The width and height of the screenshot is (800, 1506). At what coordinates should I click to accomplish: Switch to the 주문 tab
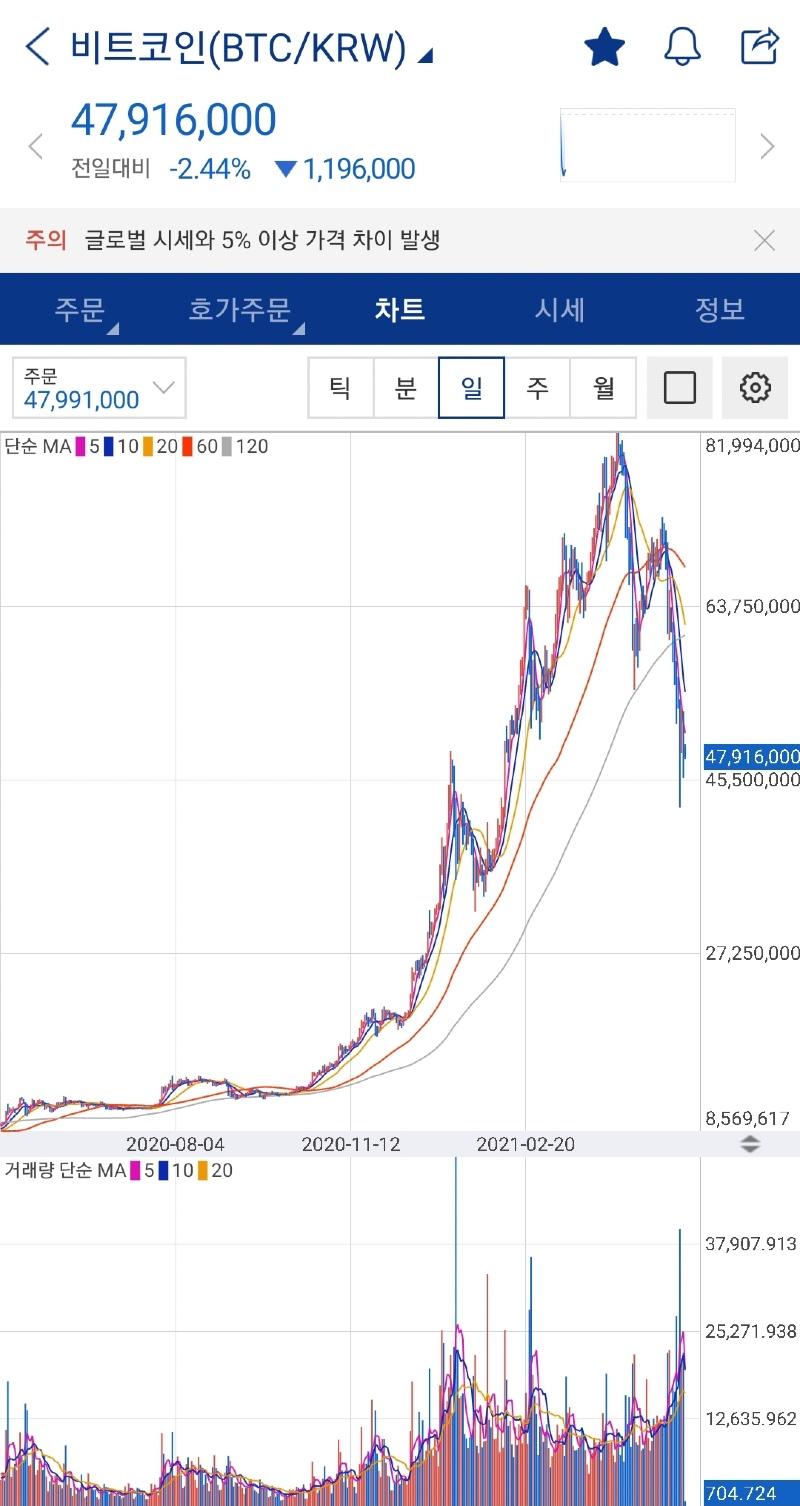pos(80,309)
